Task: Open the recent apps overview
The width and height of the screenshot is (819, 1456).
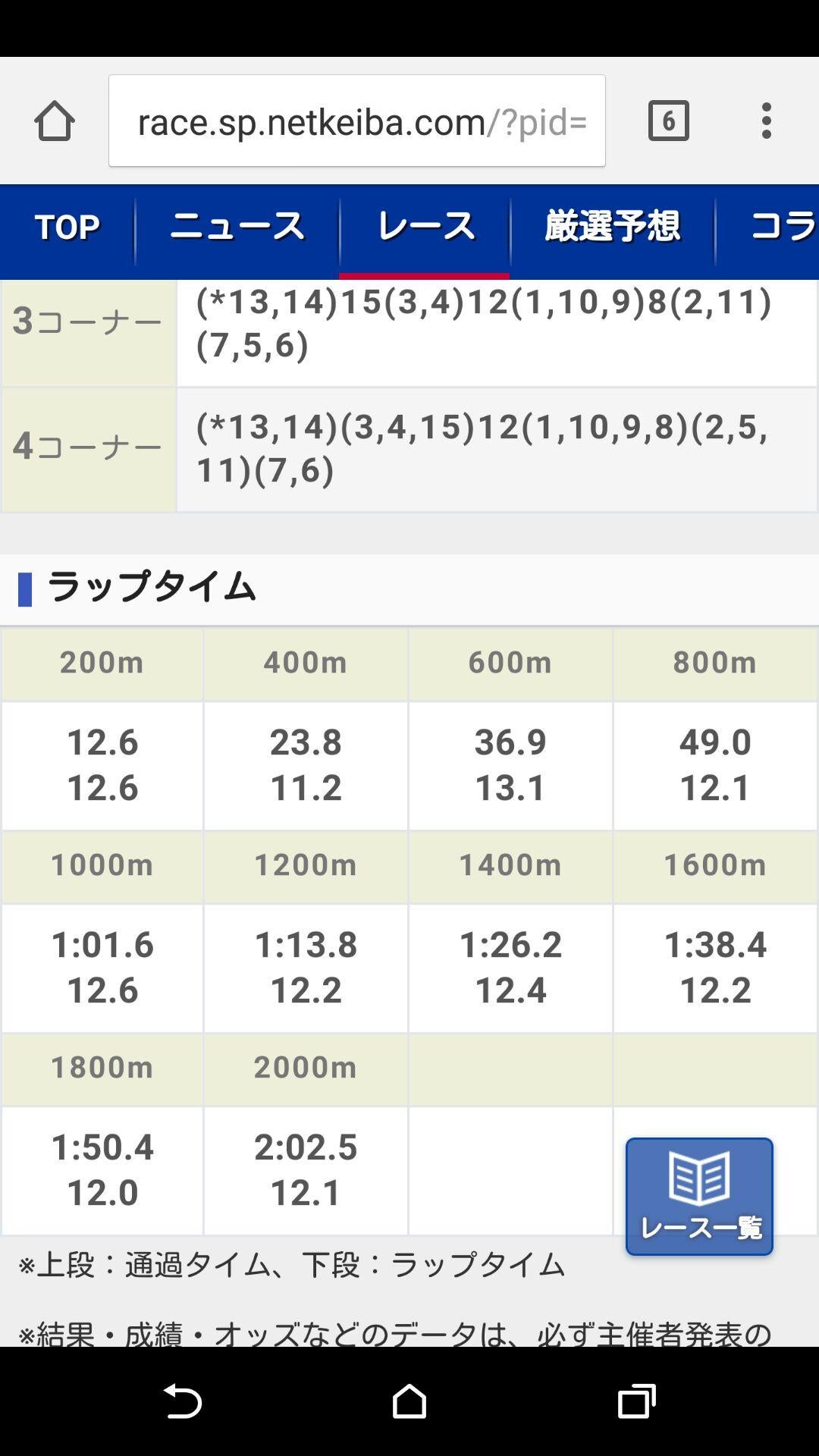Action: pyautogui.click(x=636, y=1401)
